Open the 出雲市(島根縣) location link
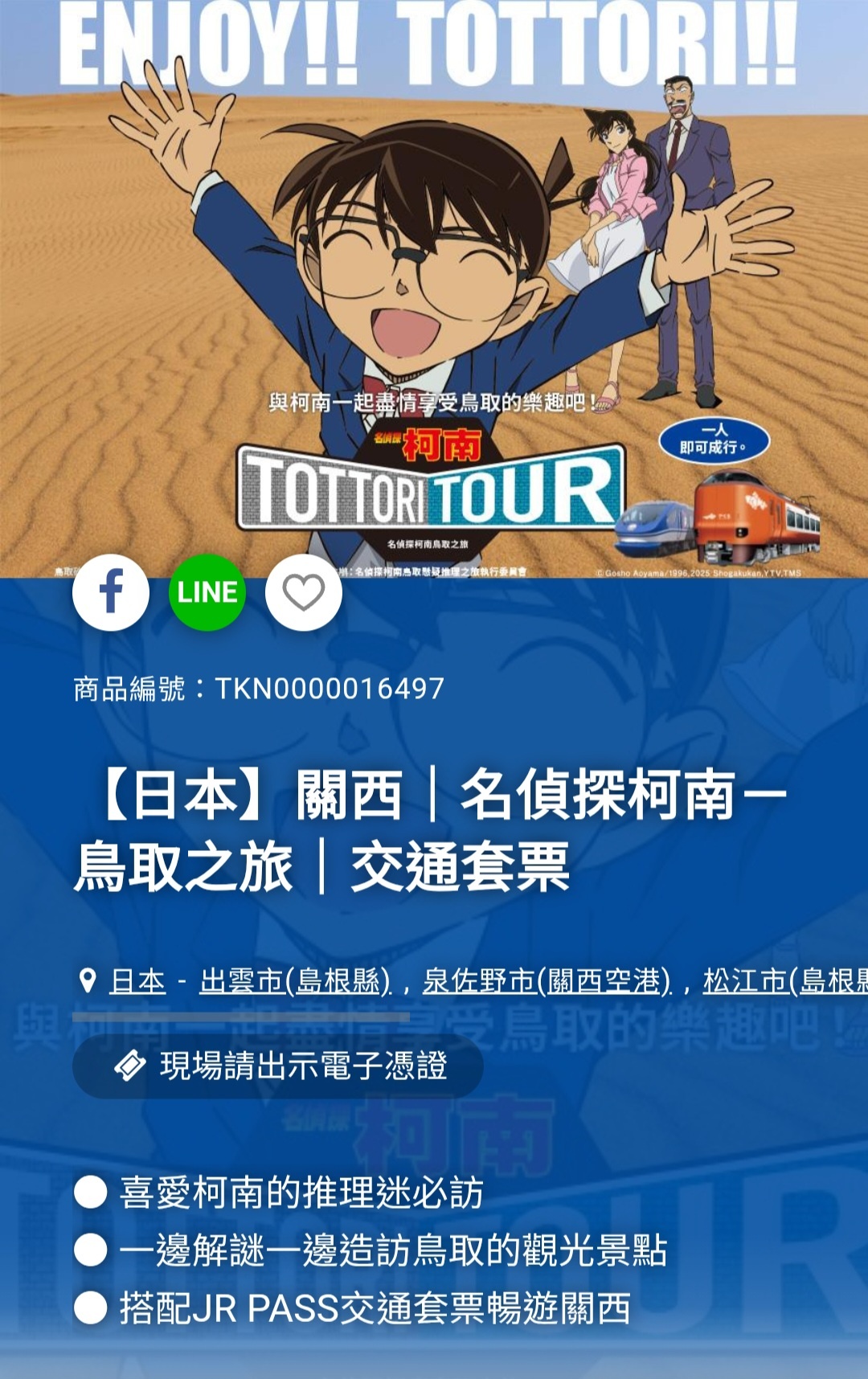Viewport: 868px width, 1379px height. (295, 981)
